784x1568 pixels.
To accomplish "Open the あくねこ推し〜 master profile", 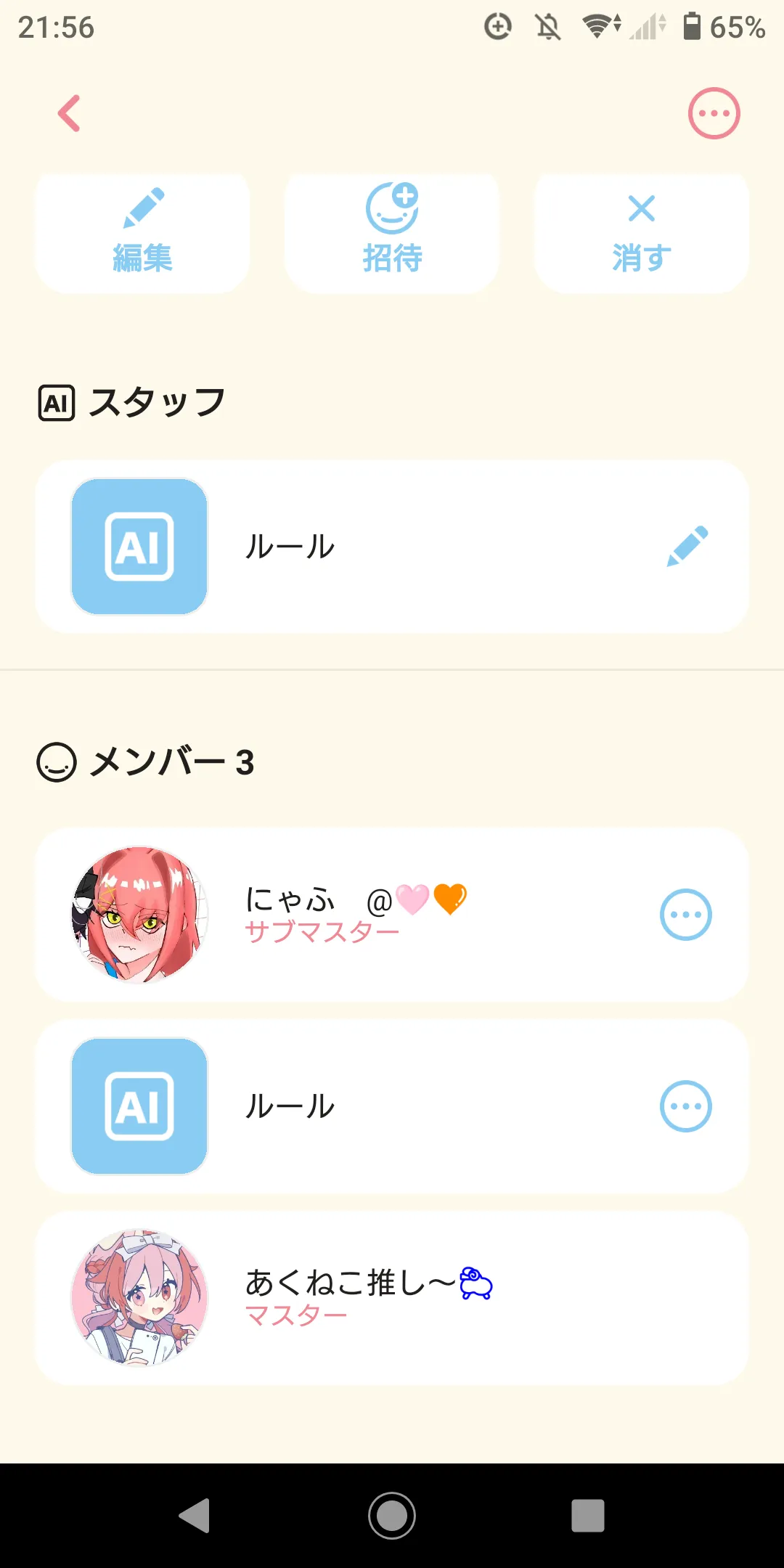I will pos(392,1298).
